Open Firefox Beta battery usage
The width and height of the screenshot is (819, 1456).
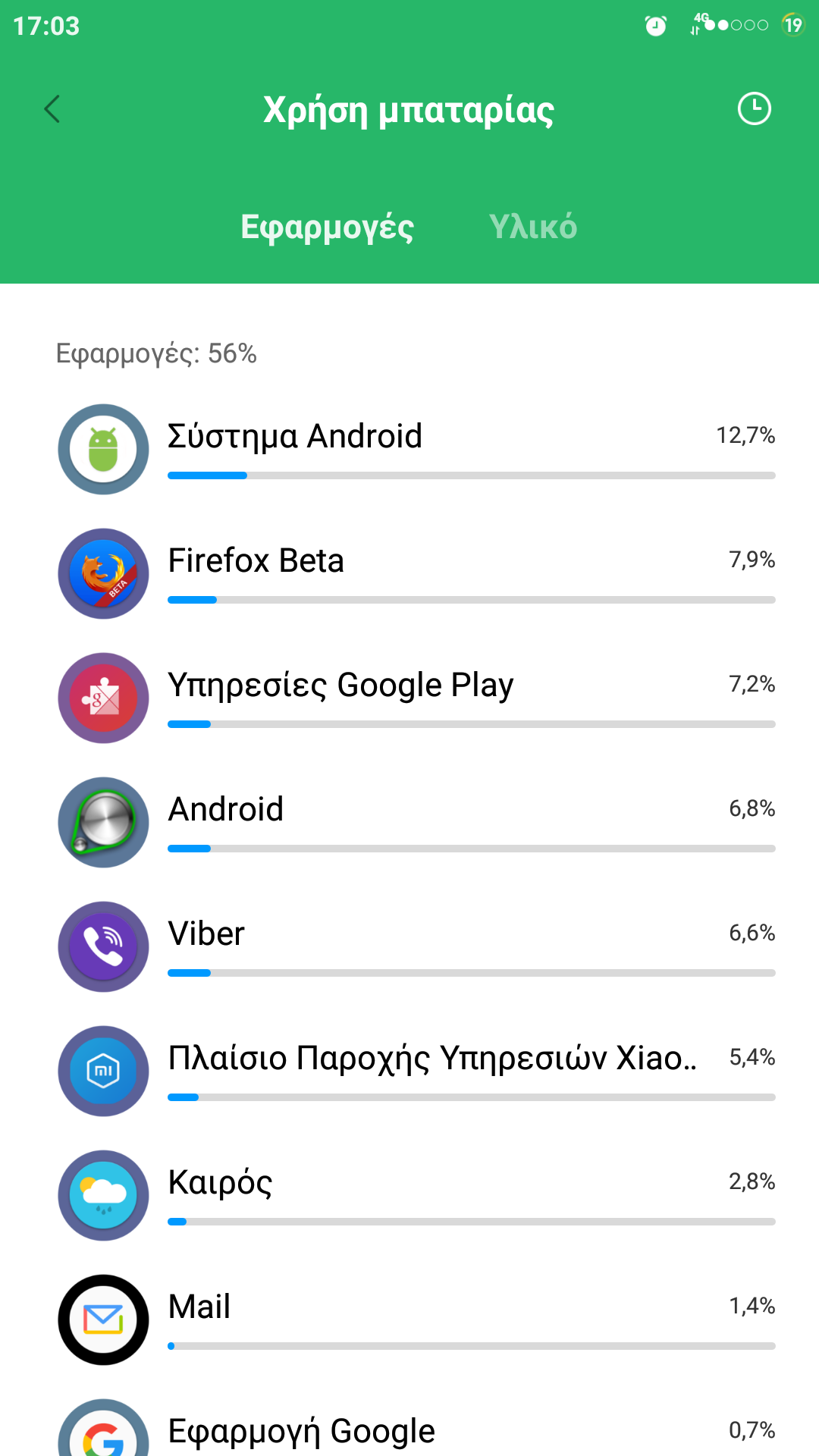click(416, 573)
